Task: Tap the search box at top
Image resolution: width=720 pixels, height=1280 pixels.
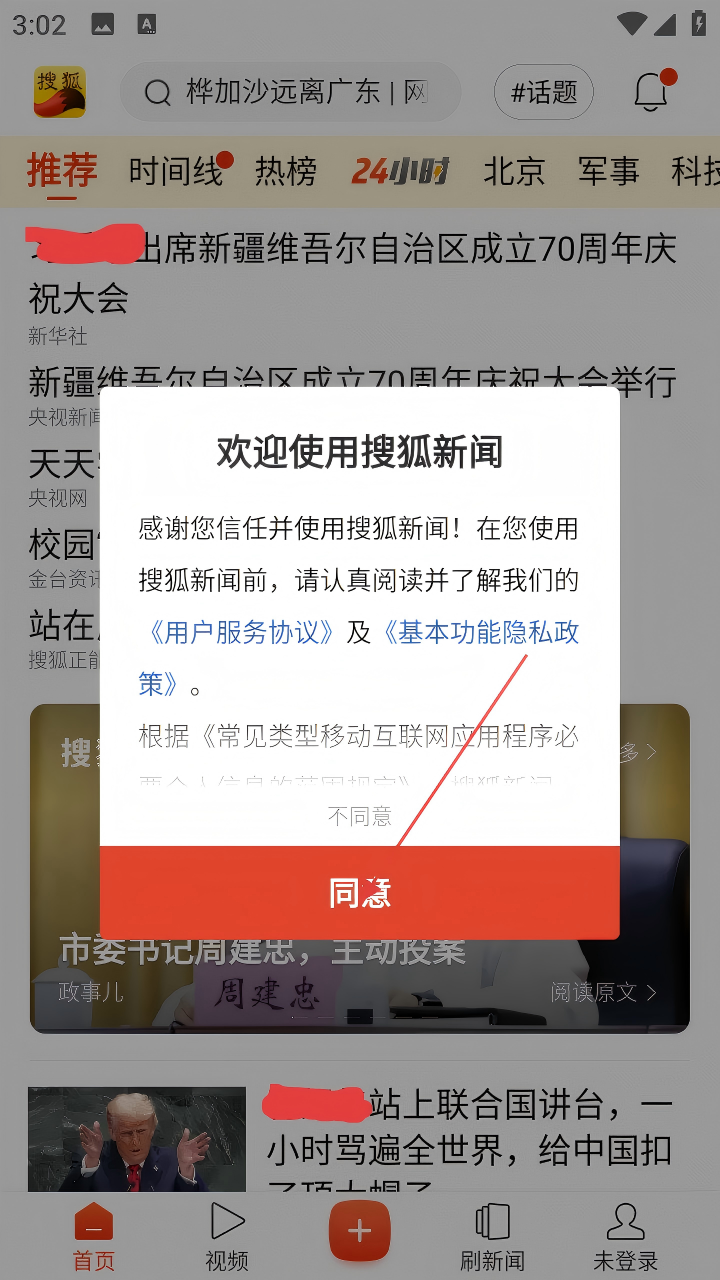Action: tap(290, 93)
